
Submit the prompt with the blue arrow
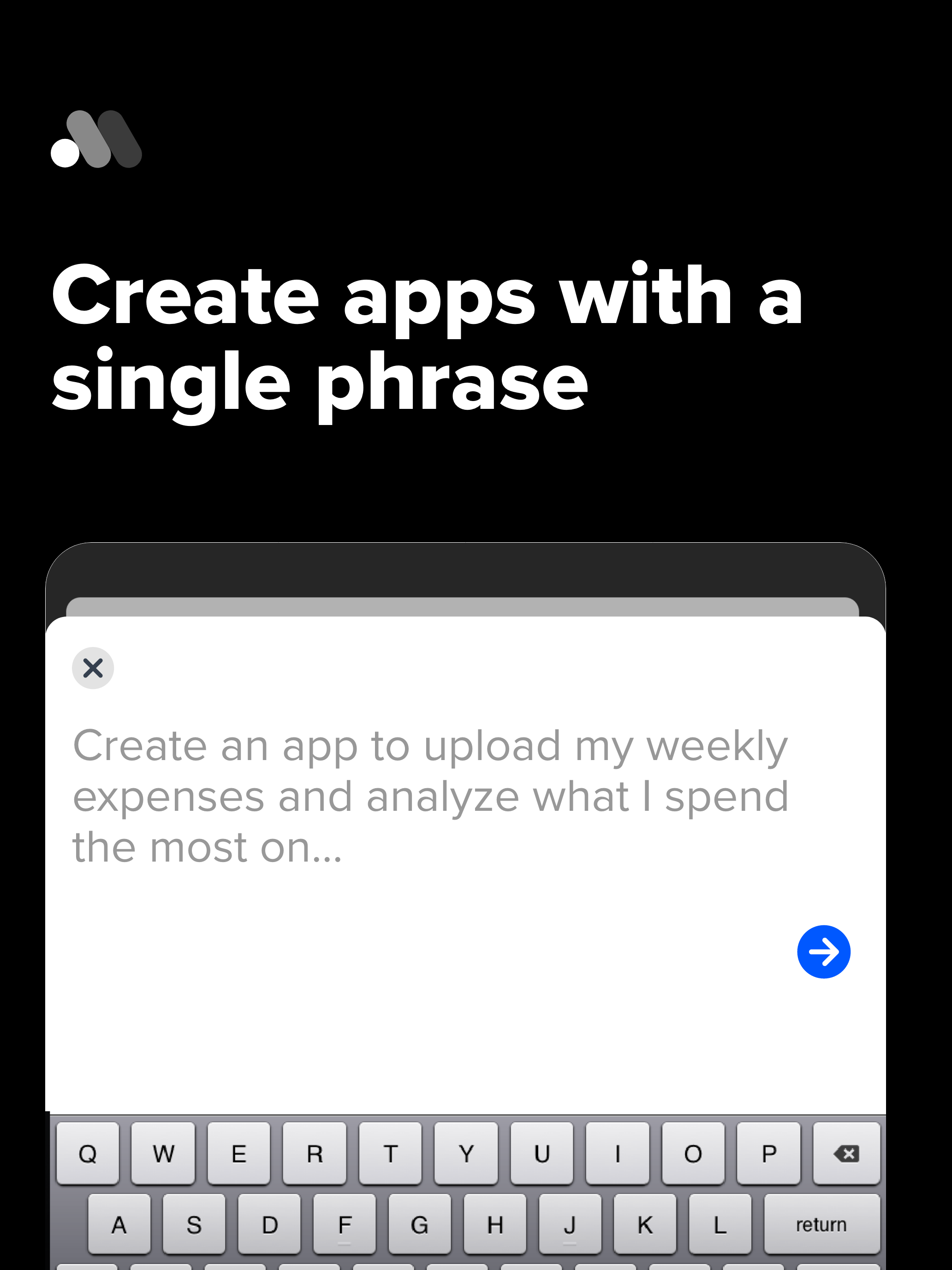click(824, 952)
